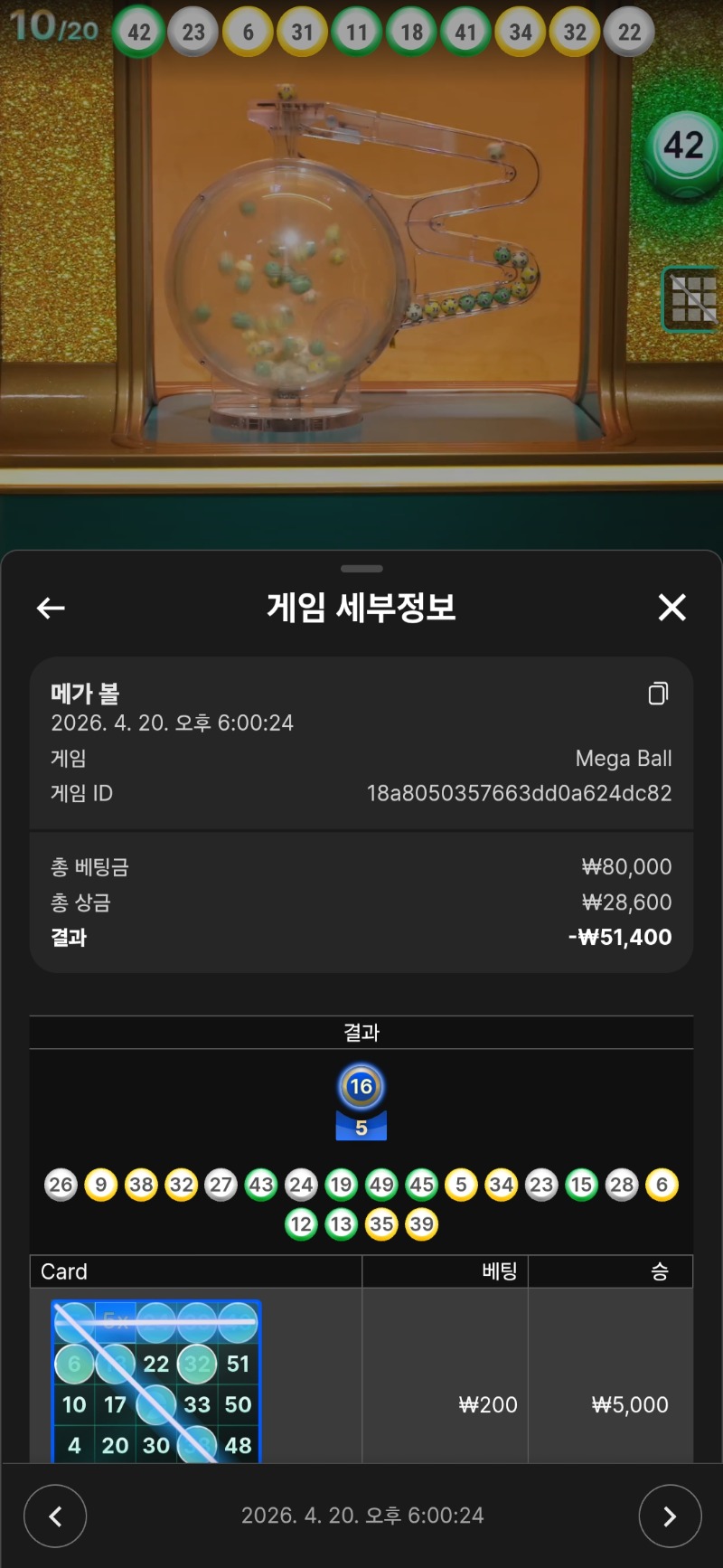This screenshot has height=1568, width=723.
Task: Close the 게임 세부정보 panel
Action: [671, 608]
